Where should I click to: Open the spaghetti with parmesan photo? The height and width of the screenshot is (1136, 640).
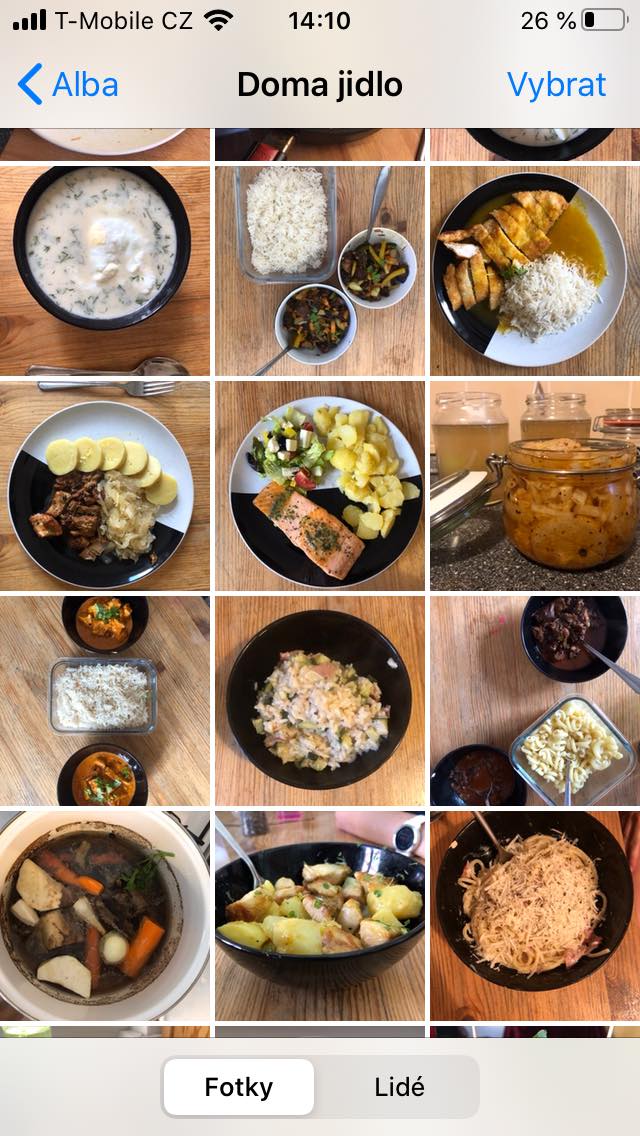(x=535, y=915)
